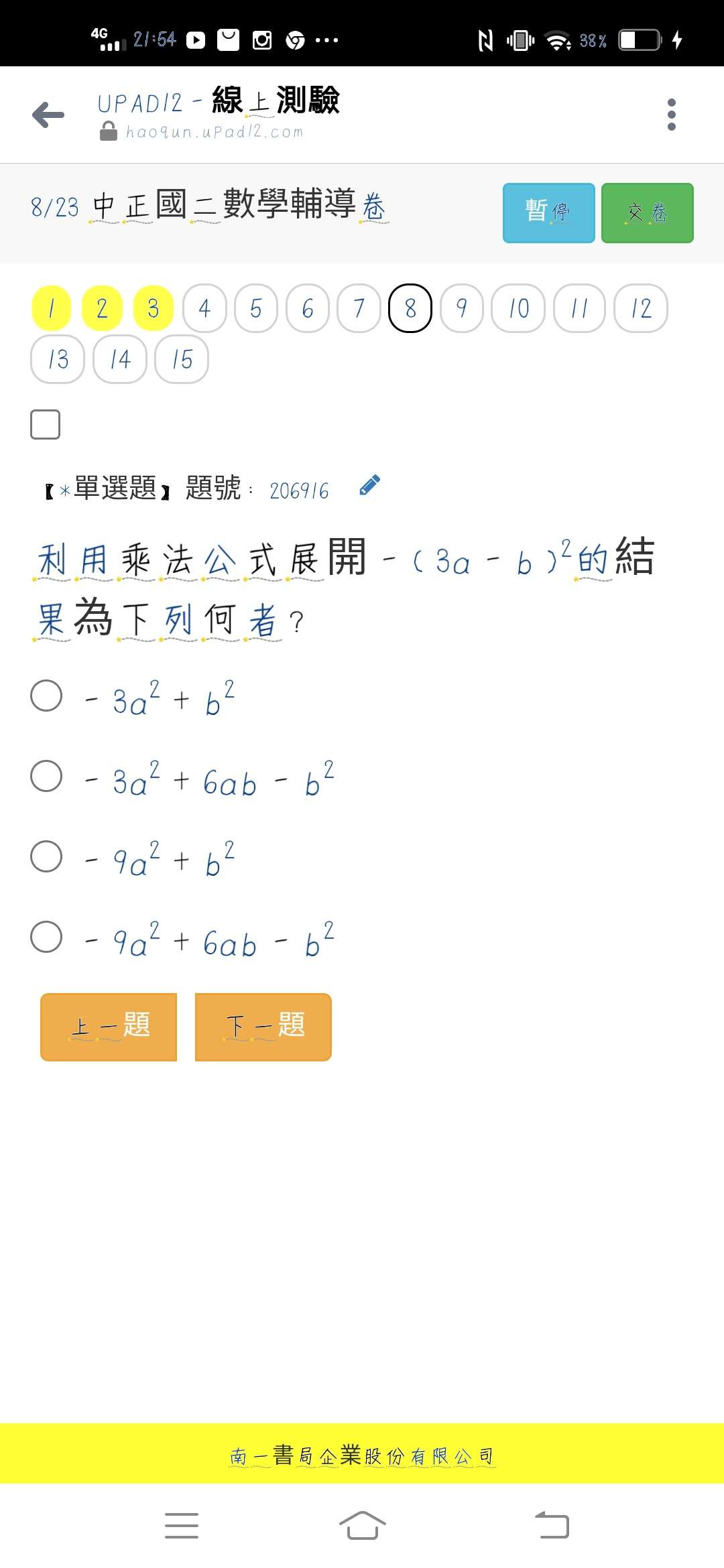Submit the test with the green 交卷 button

647,212
